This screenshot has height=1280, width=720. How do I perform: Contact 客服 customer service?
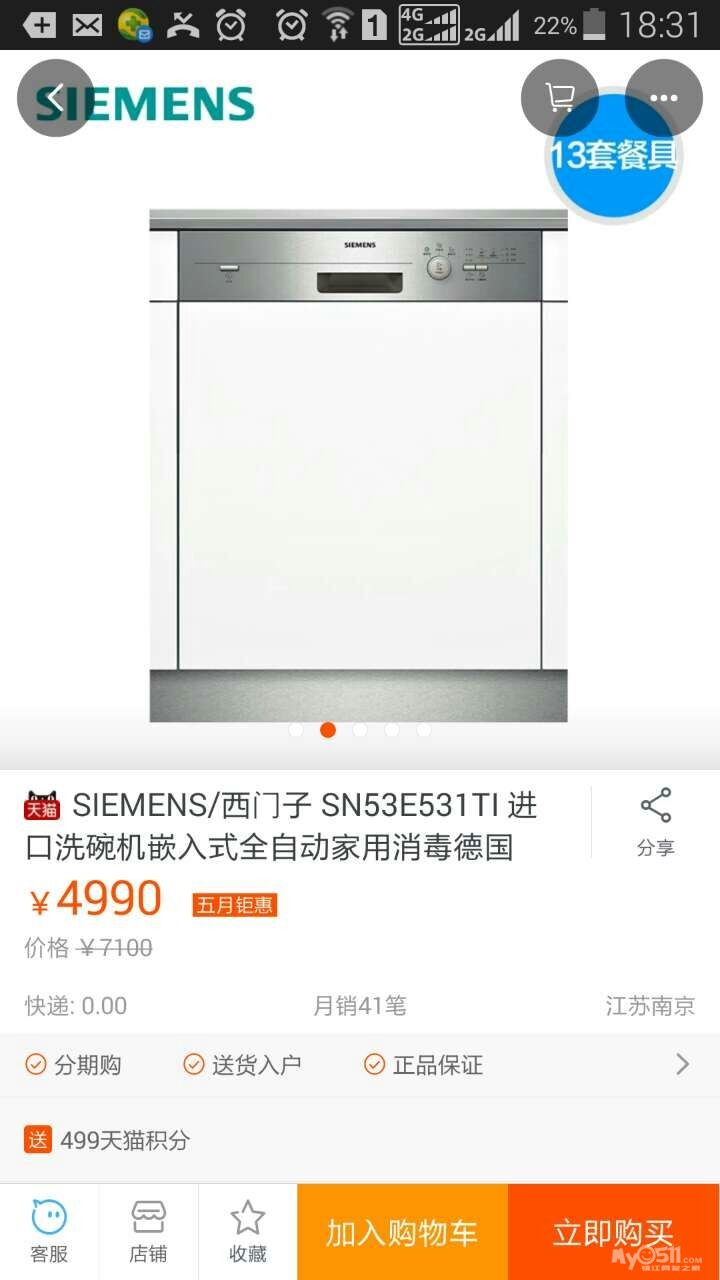(x=49, y=1232)
